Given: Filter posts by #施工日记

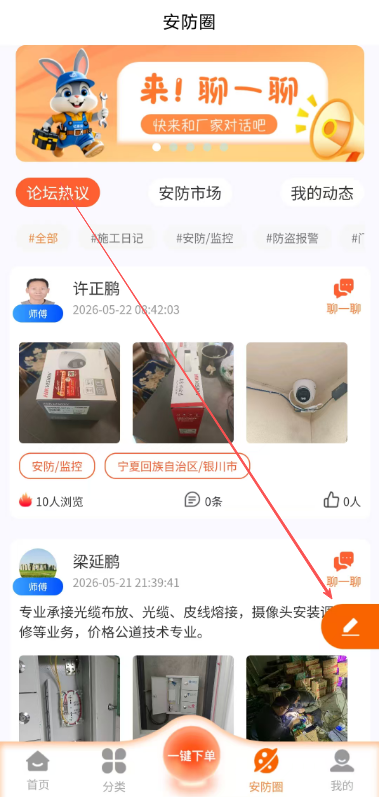Looking at the screenshot, I should (117, 238).
